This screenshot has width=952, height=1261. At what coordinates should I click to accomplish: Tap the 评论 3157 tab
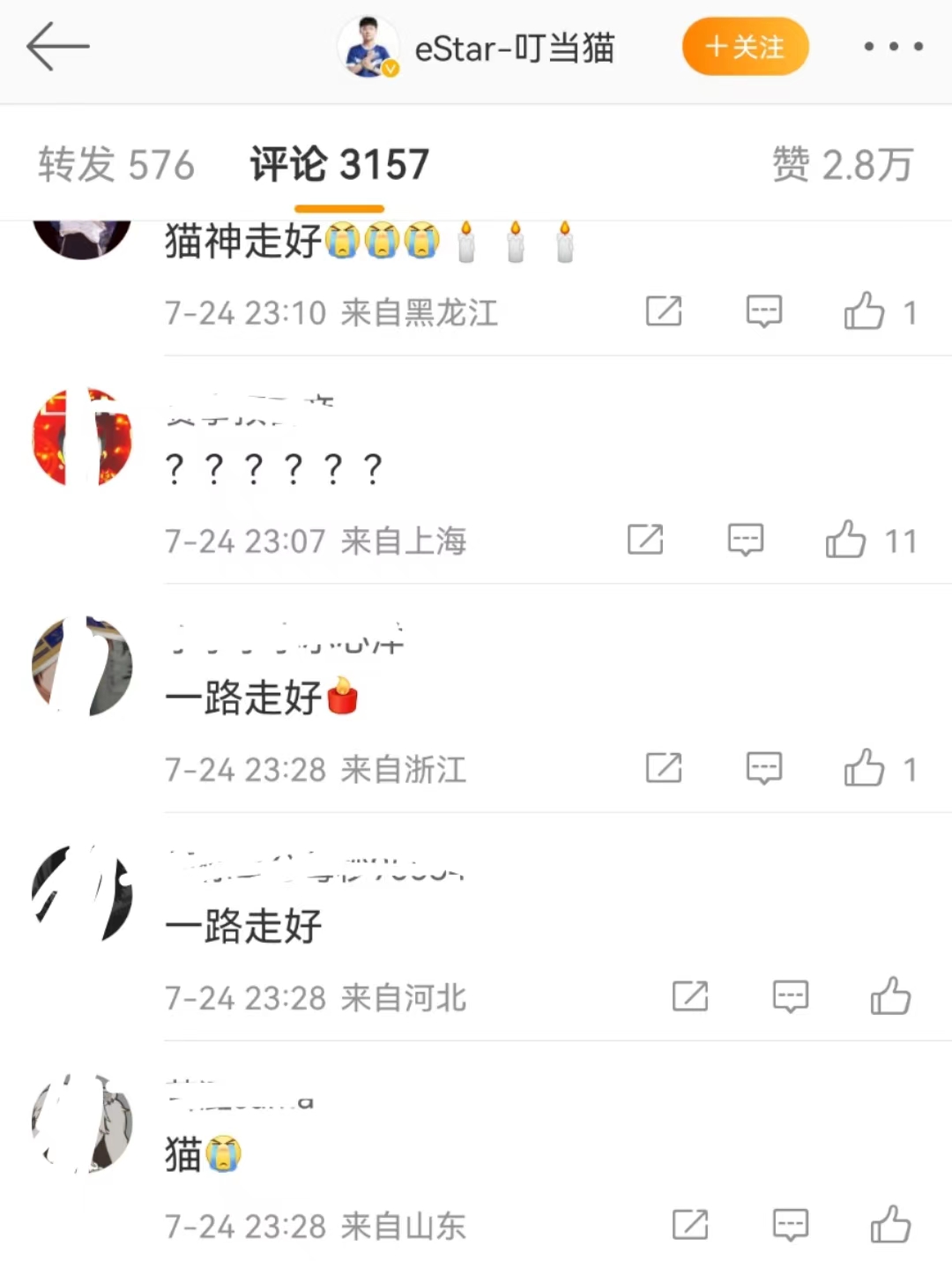[x=338, y=163]
